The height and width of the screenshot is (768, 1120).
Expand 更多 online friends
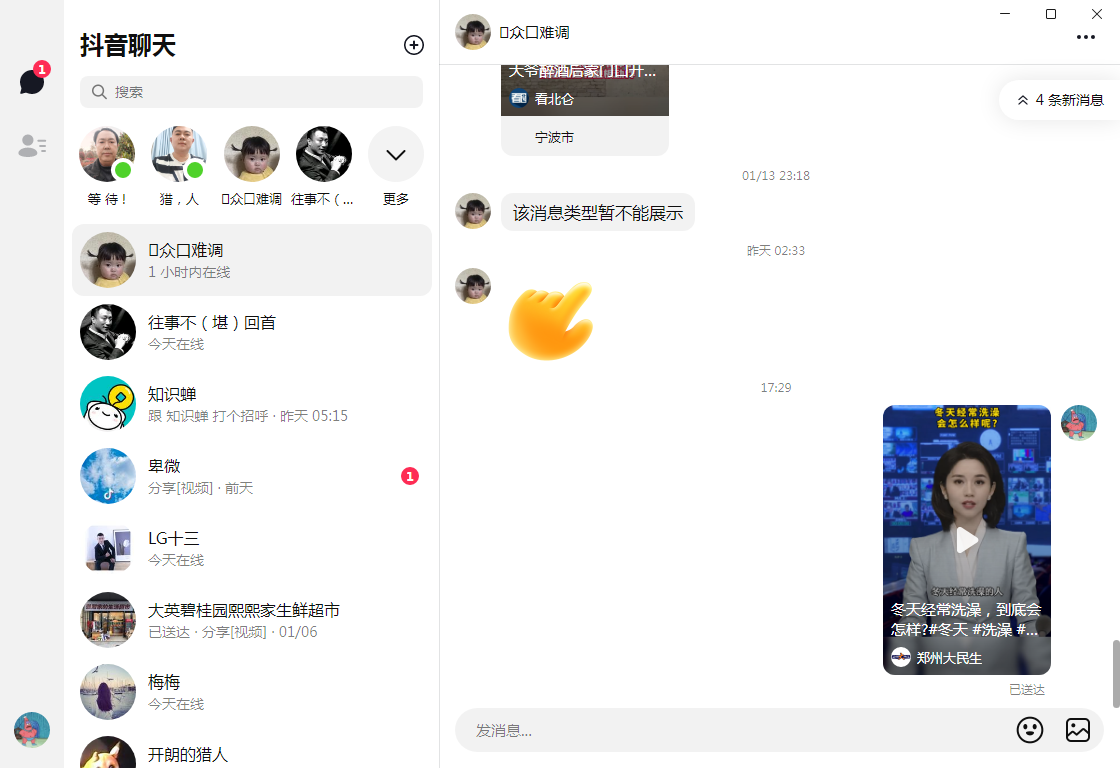point(395,155)
